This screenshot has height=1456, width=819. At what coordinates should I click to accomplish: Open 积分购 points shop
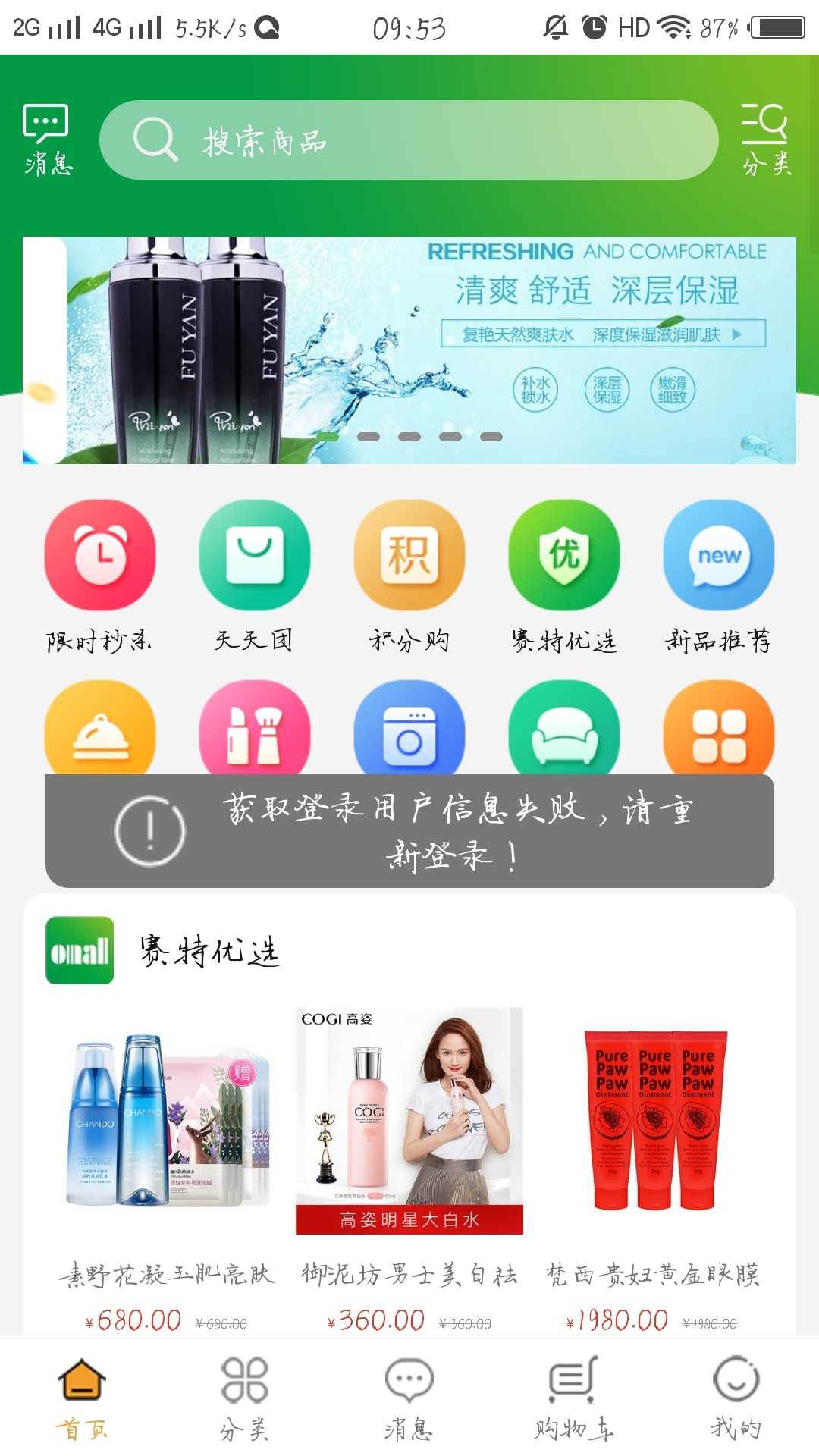(x=409, y=577)
